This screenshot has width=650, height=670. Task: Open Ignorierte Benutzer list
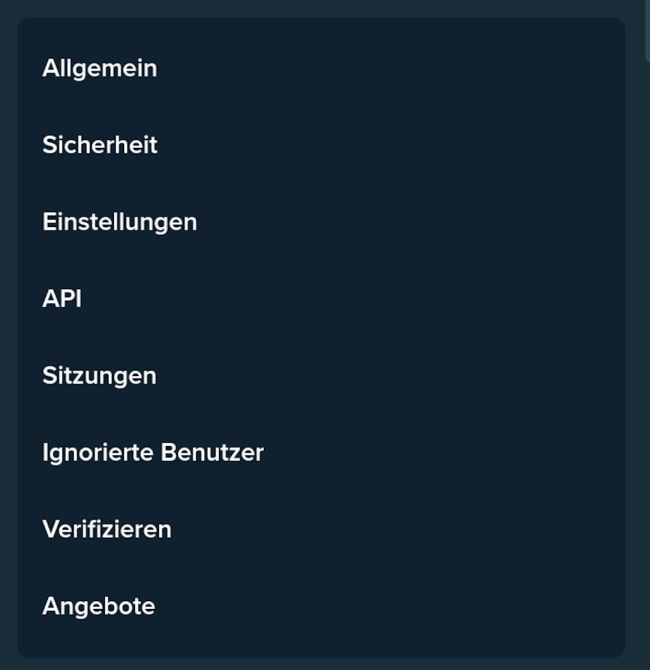click(x=153, y=452)
